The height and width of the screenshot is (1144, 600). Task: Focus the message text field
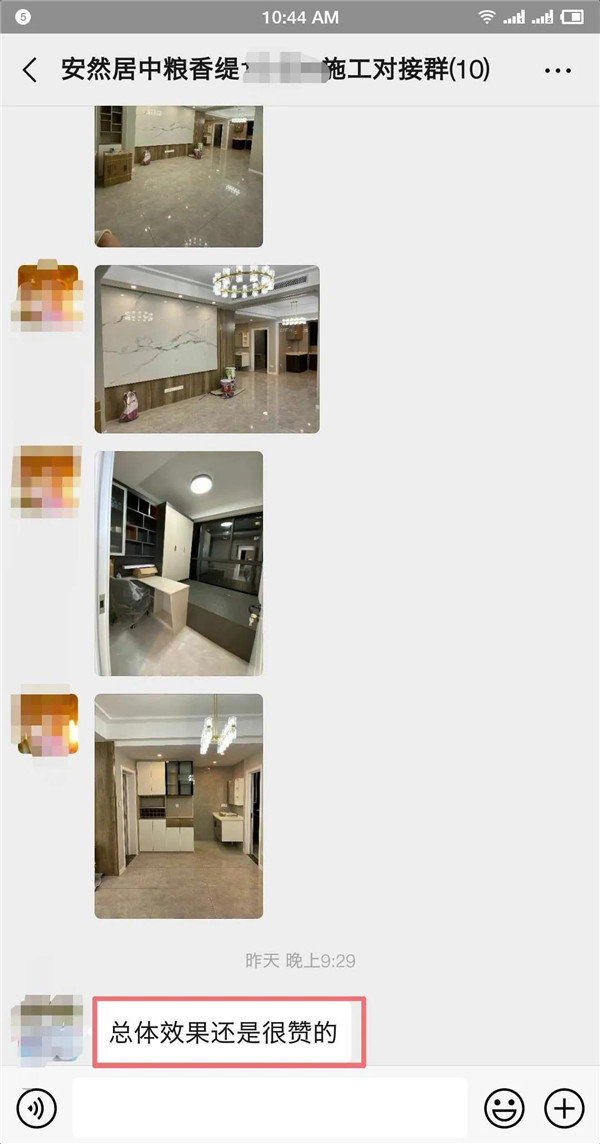click(270, 1108)
